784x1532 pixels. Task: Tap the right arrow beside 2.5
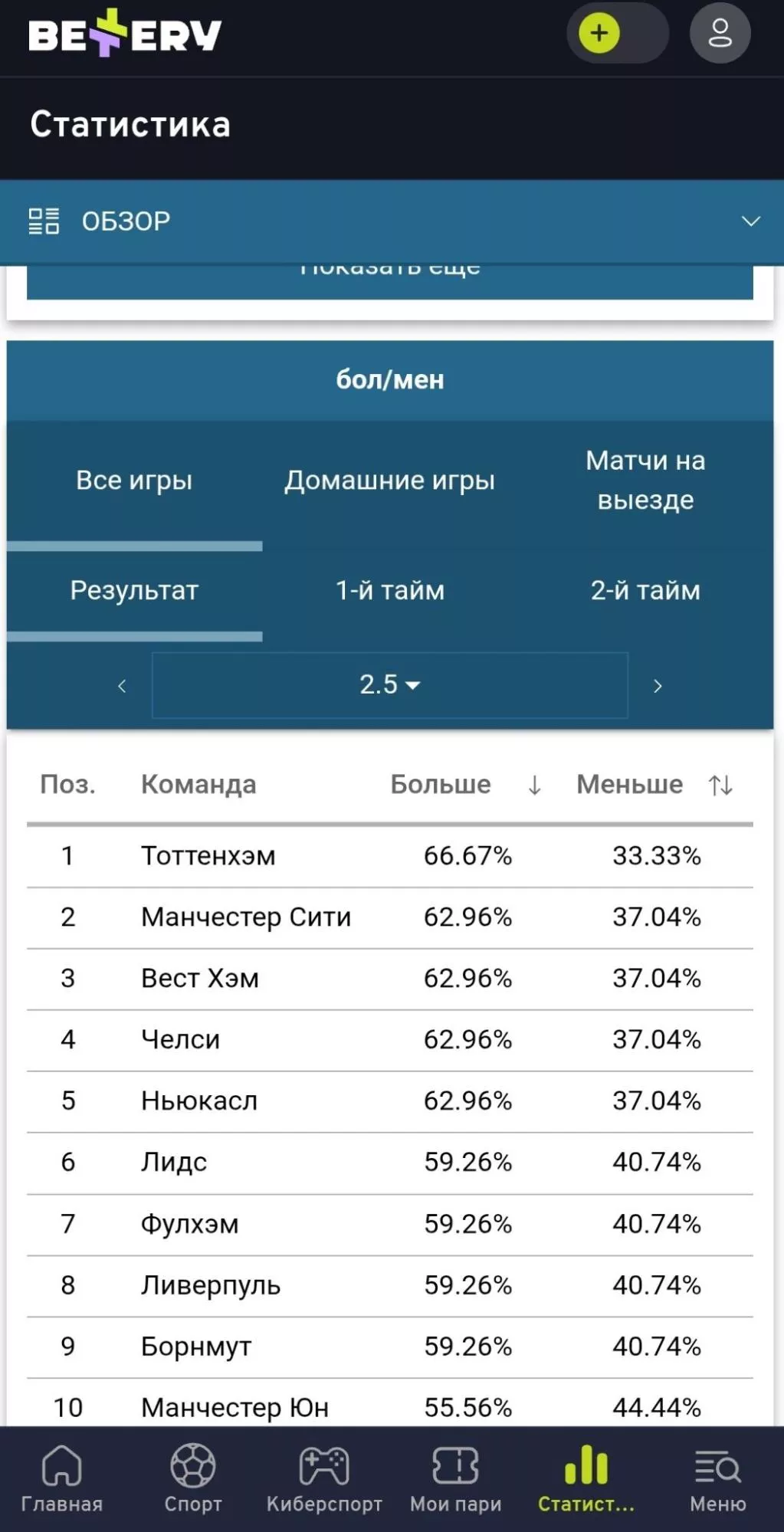point(657,686)
